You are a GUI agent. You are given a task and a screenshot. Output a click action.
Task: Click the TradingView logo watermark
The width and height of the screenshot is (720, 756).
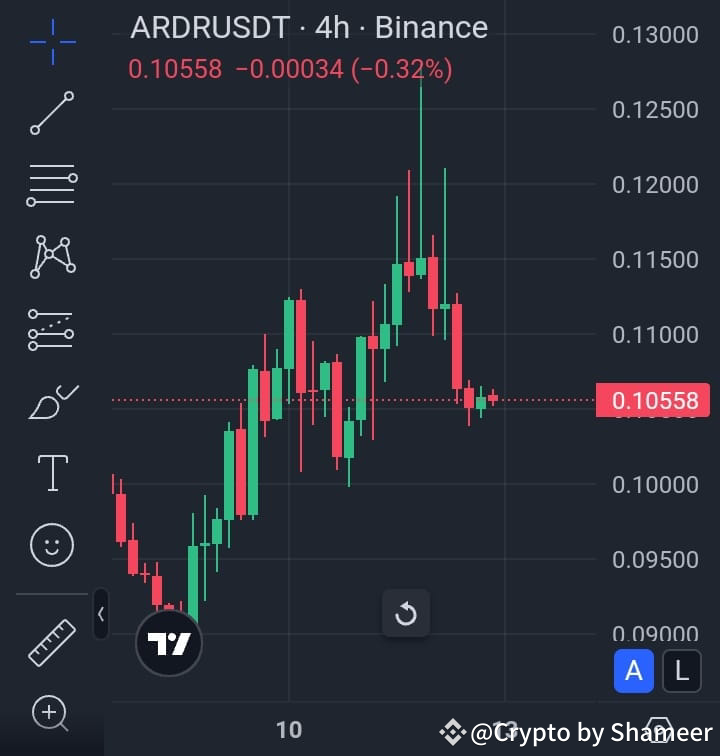[x=168, y=645]
